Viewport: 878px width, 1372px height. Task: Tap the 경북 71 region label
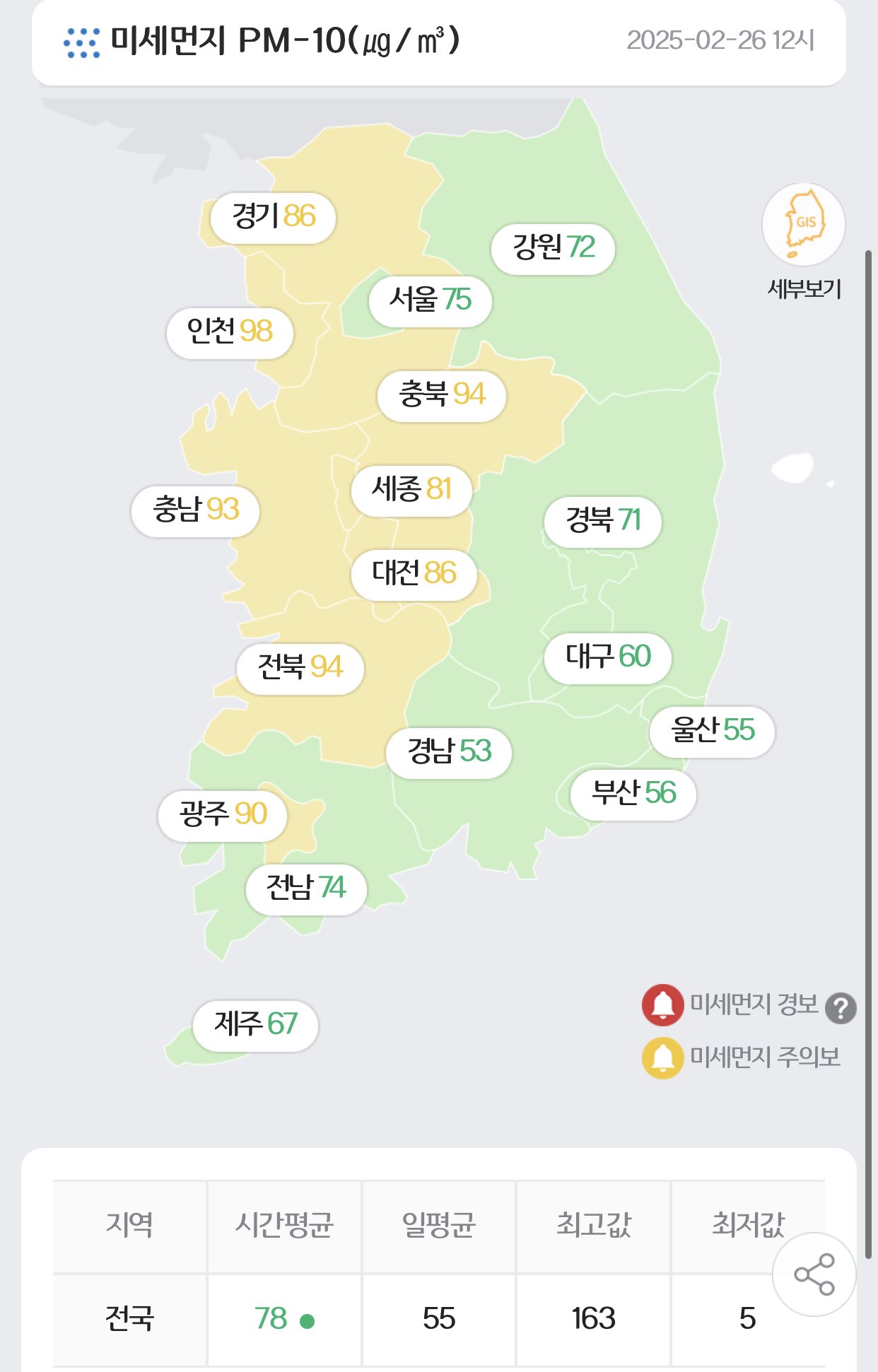coord(602,521)
